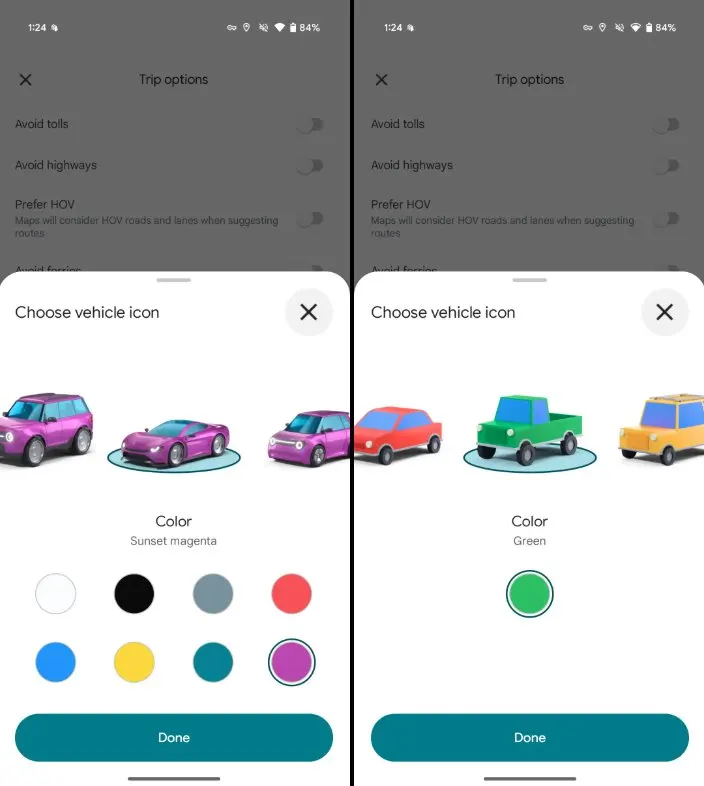Close the sheet showing Green color
The height and width of the screenshot is (786, 704).
664,312
